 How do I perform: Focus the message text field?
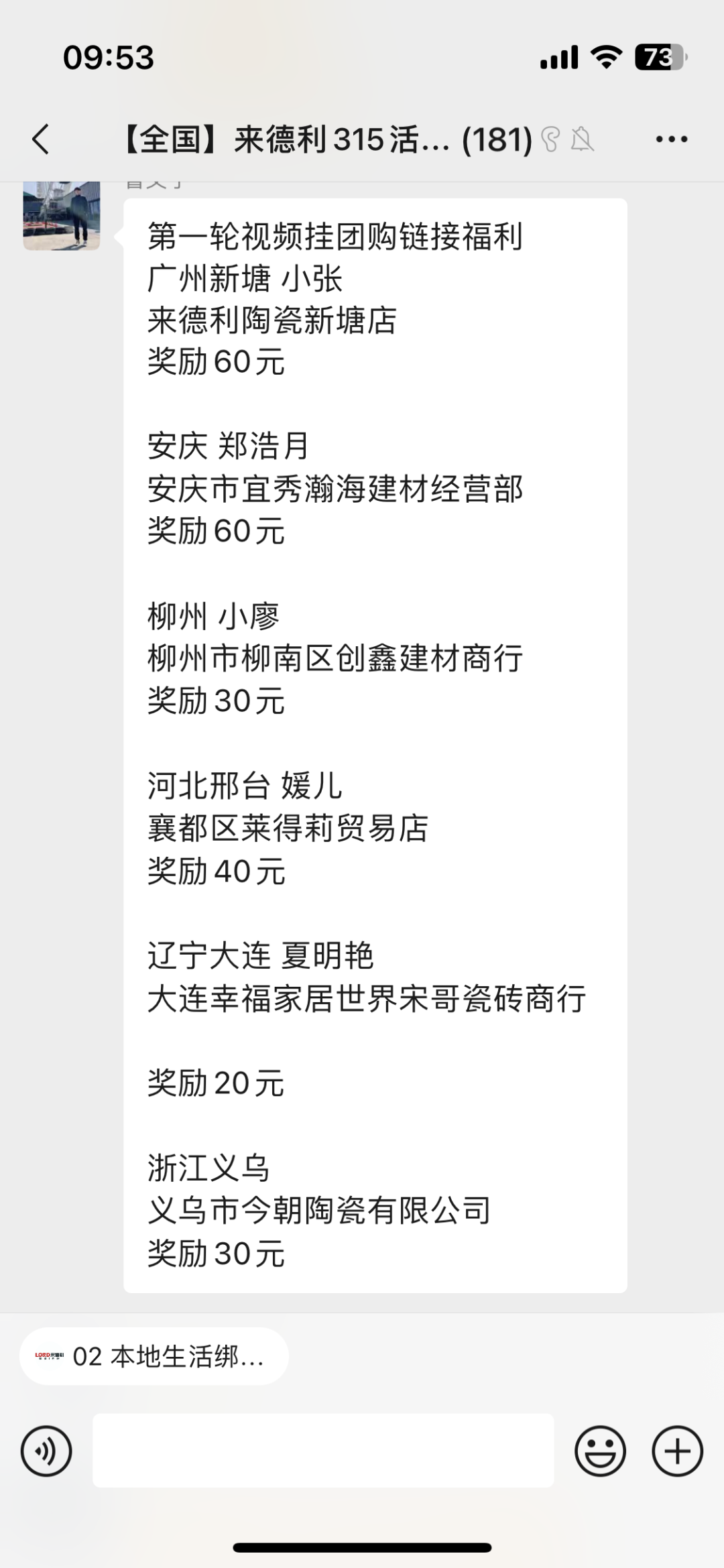click(323, 1451)
